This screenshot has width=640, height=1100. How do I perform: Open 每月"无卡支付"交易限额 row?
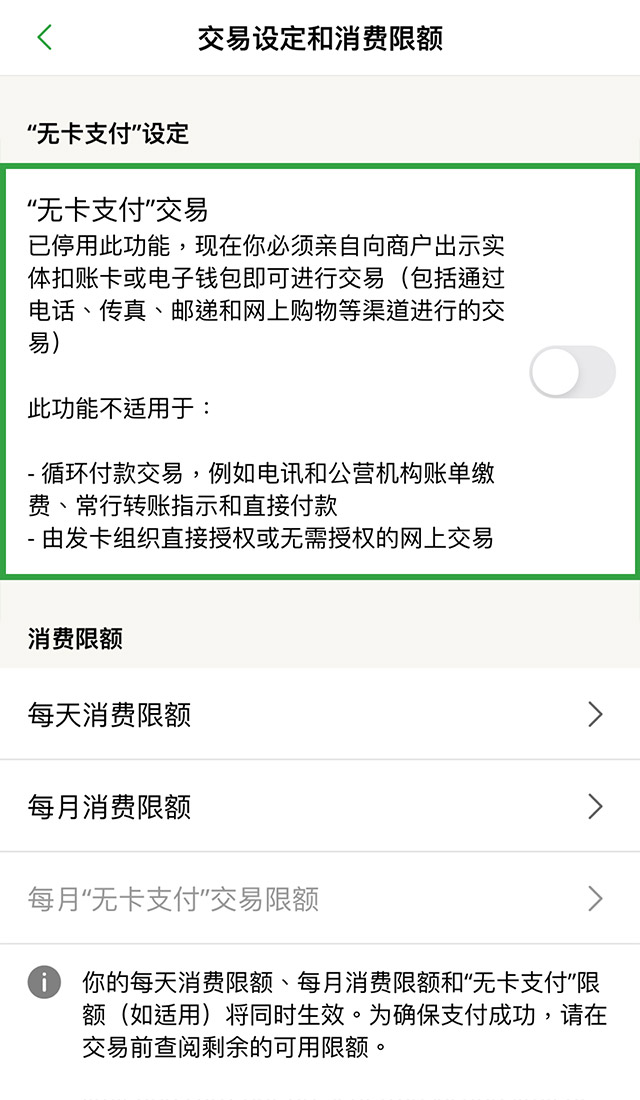click(320, 898)
